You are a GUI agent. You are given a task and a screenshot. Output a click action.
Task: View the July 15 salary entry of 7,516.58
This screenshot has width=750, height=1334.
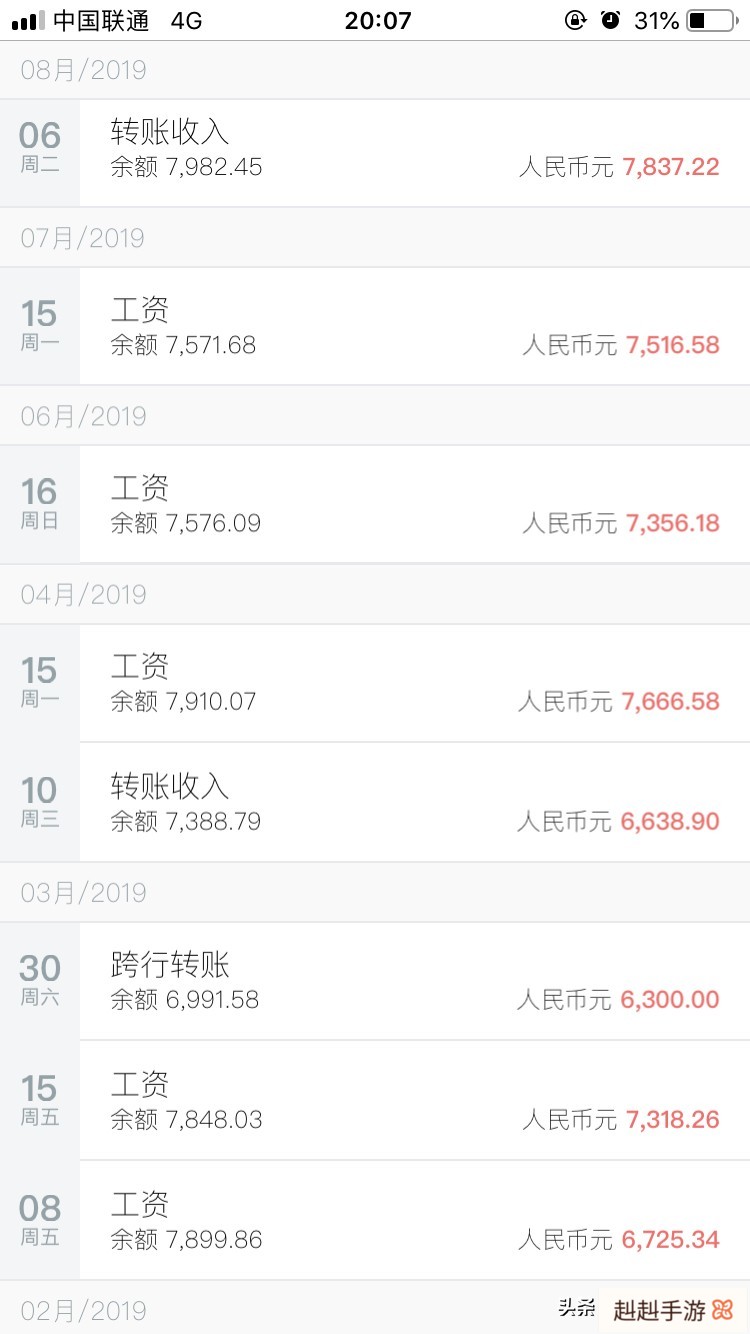tap(400, 326)
